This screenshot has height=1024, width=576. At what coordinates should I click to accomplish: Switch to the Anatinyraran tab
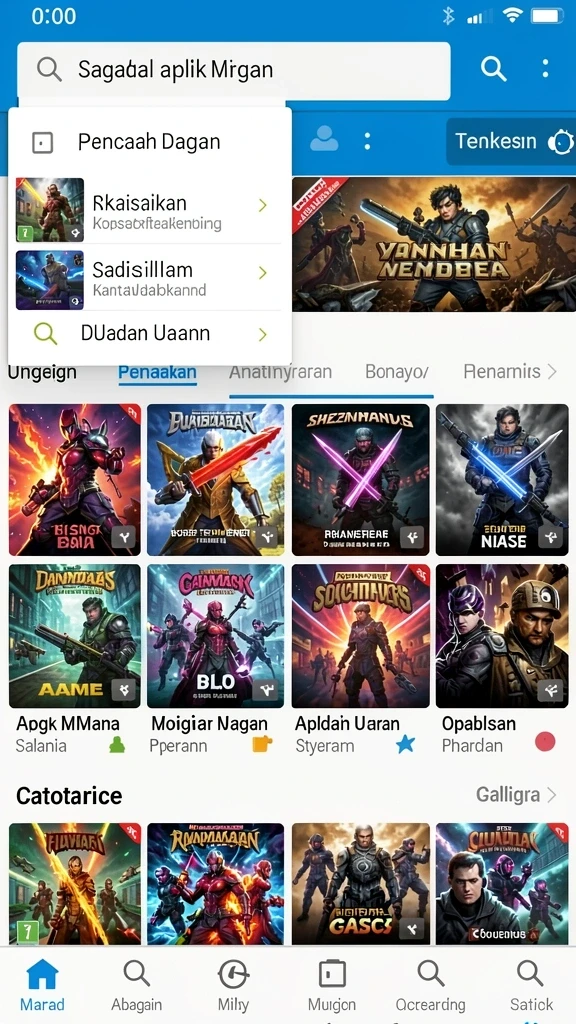coord(280,373)
